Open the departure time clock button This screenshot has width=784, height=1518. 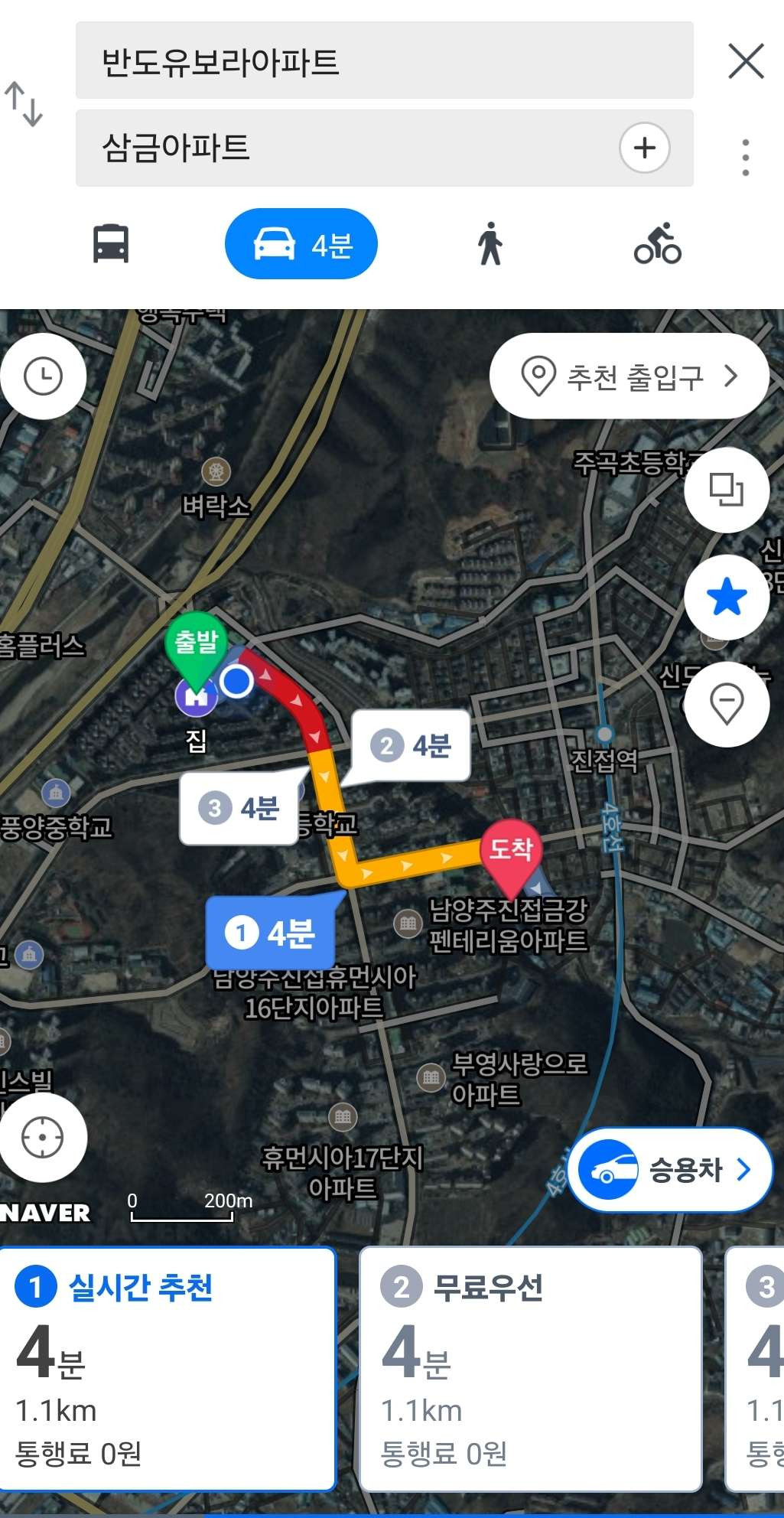[44, 376]
